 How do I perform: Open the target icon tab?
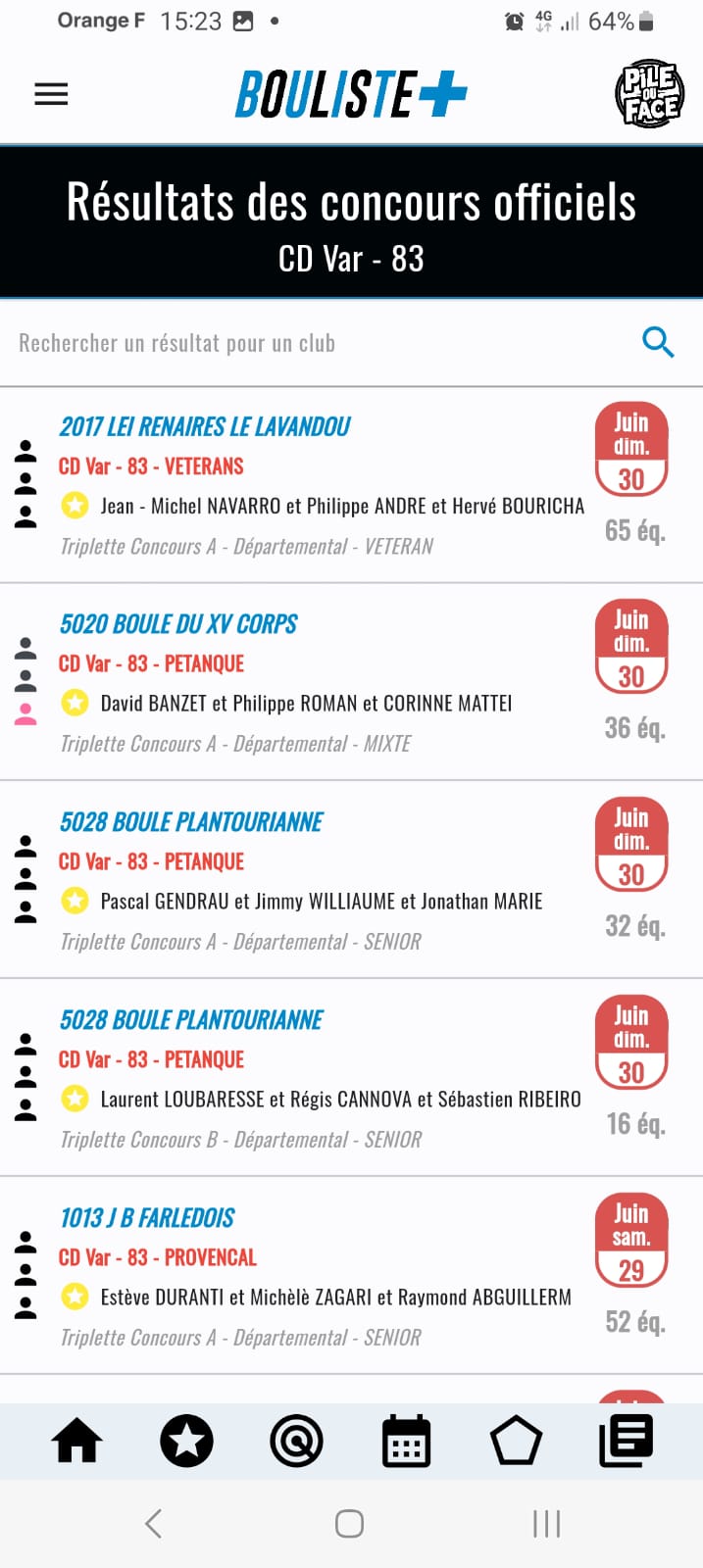[296, 1441]
